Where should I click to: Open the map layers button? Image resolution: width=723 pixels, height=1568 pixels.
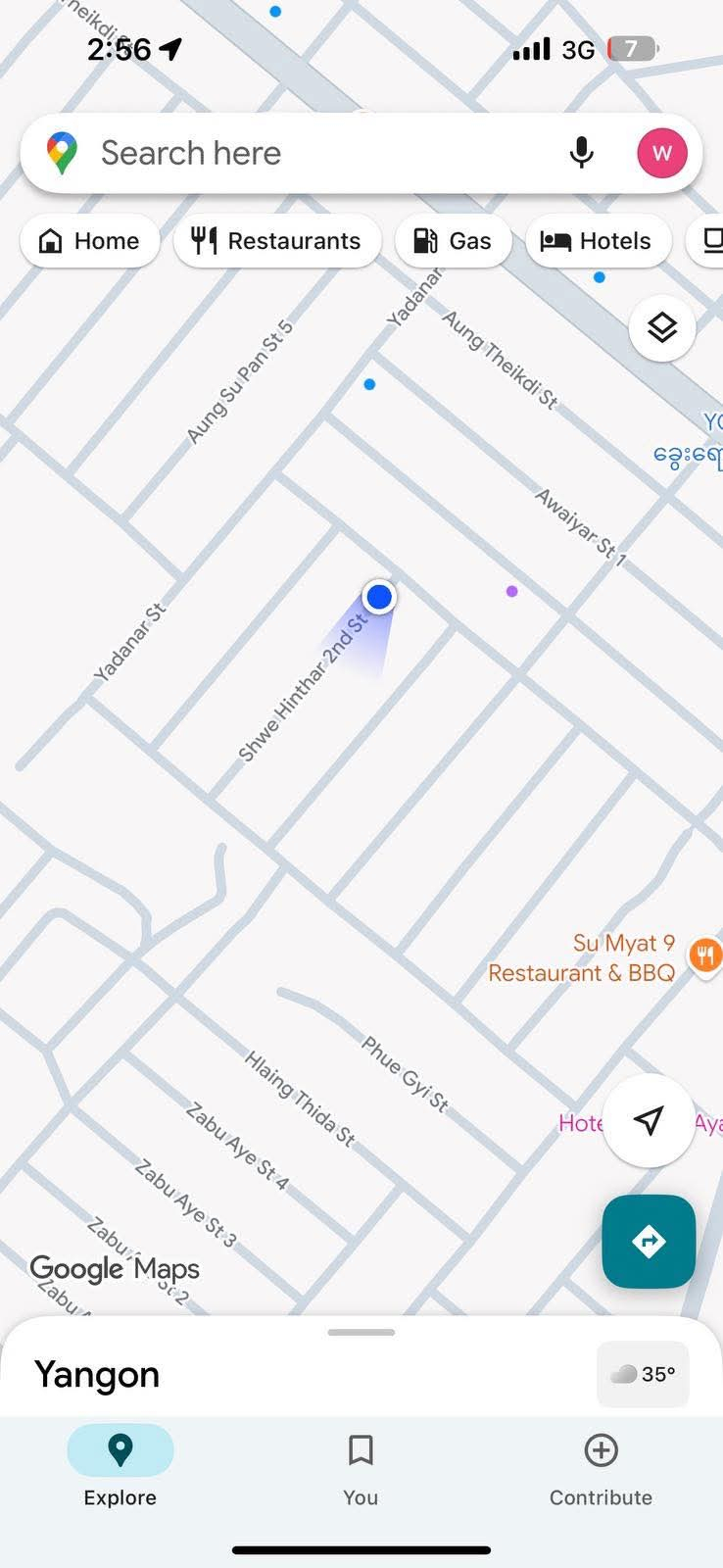pyautogui.click(x=662, y=327)
